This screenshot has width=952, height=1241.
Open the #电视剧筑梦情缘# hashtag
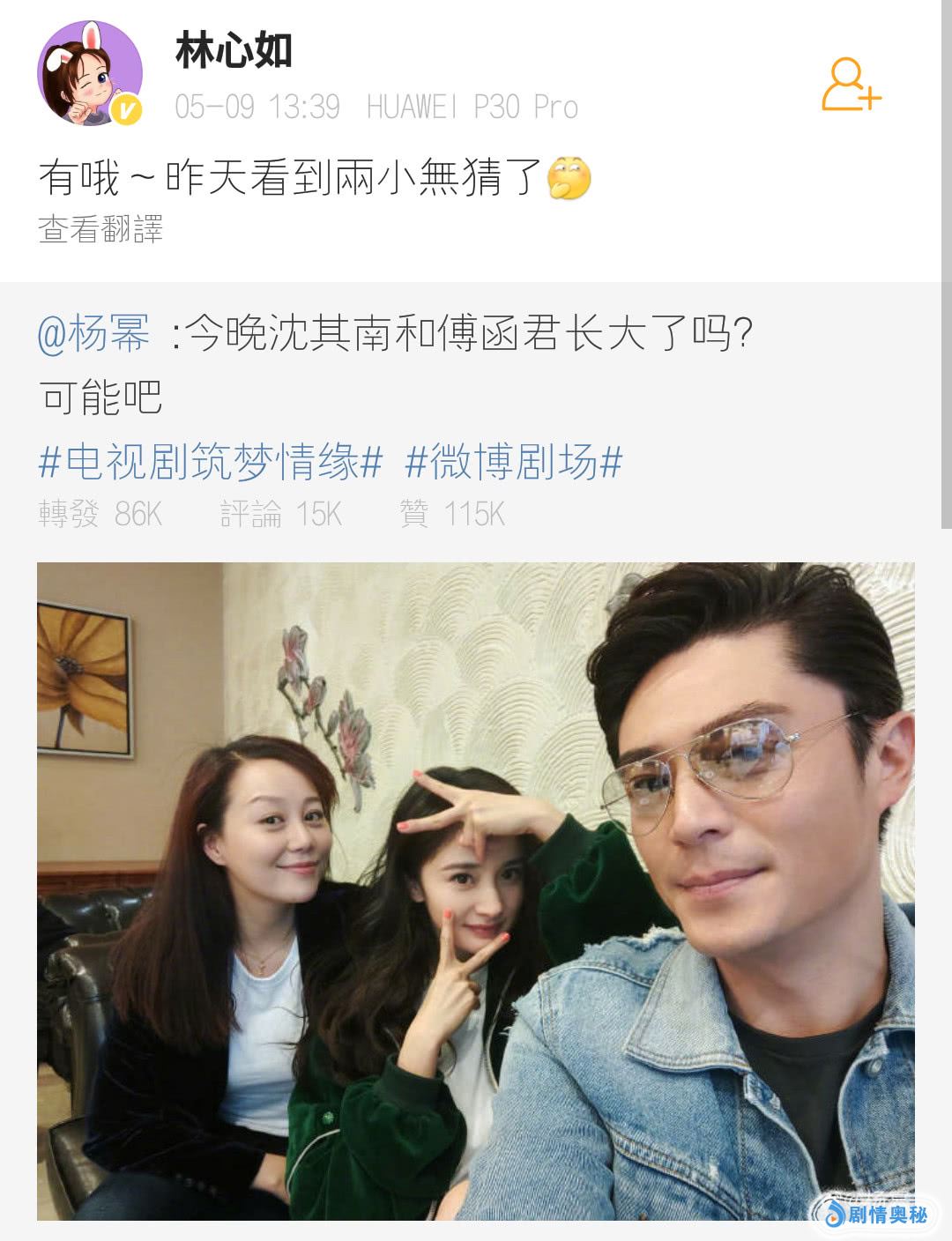pos(212,462)
